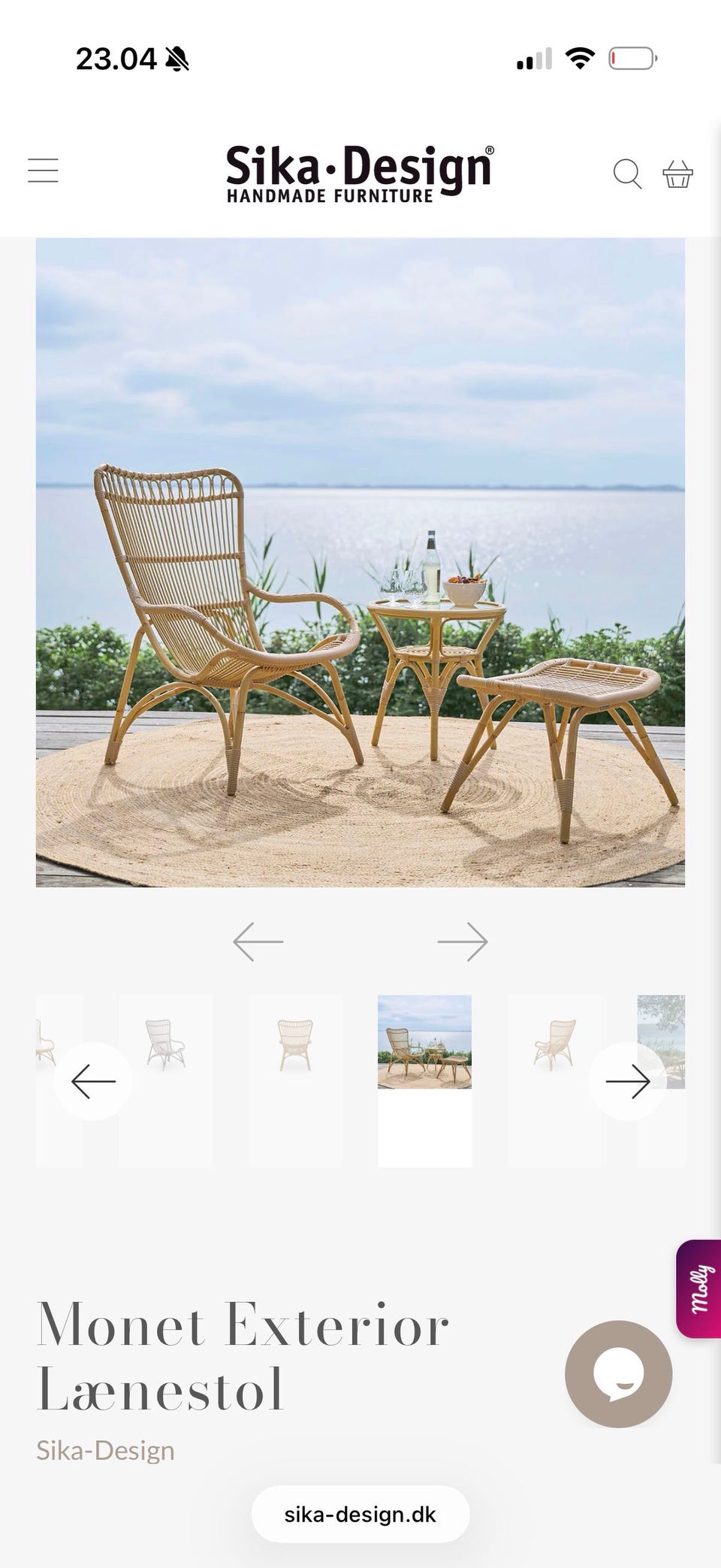Open the Molly side tab

click(x=699, y=1289)
